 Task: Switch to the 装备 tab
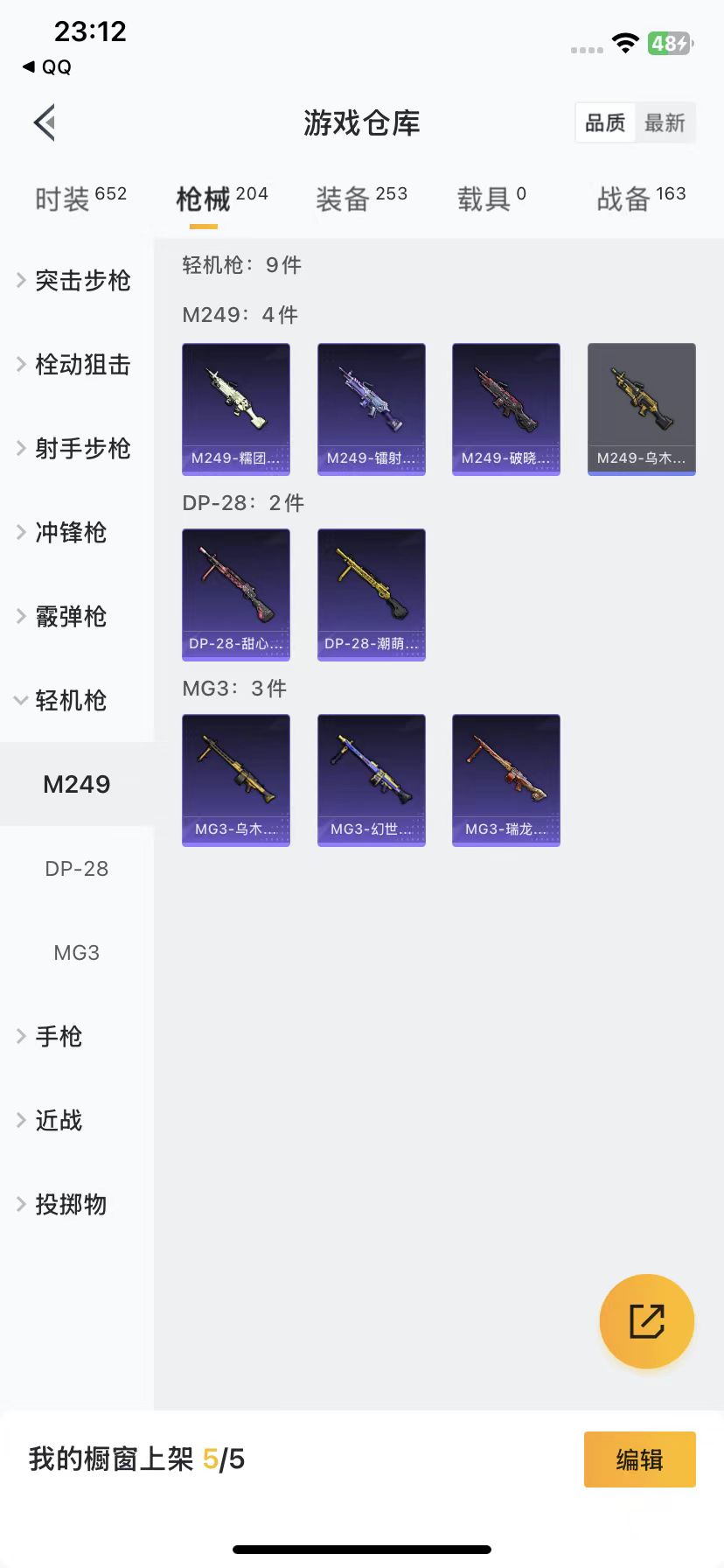pyautogui.click(x=360, y=199)
